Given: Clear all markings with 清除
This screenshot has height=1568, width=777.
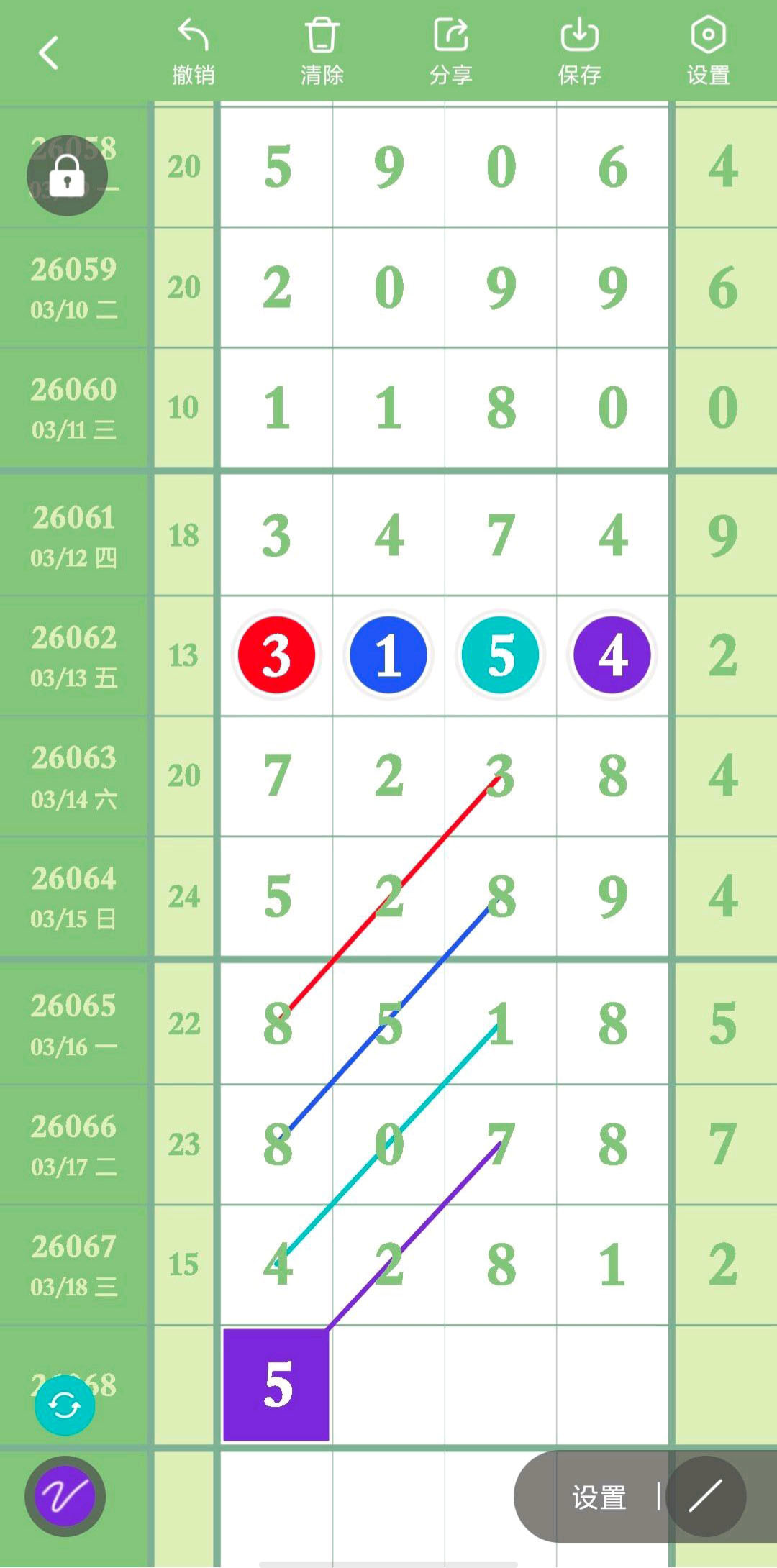Looking at the screenshot, I should point(322,52).
